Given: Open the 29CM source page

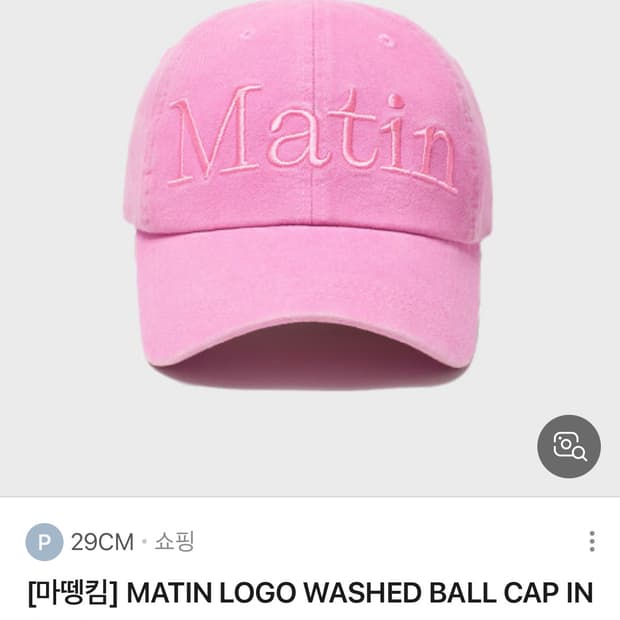Looking at the screenshot, I should coord(101,542).
